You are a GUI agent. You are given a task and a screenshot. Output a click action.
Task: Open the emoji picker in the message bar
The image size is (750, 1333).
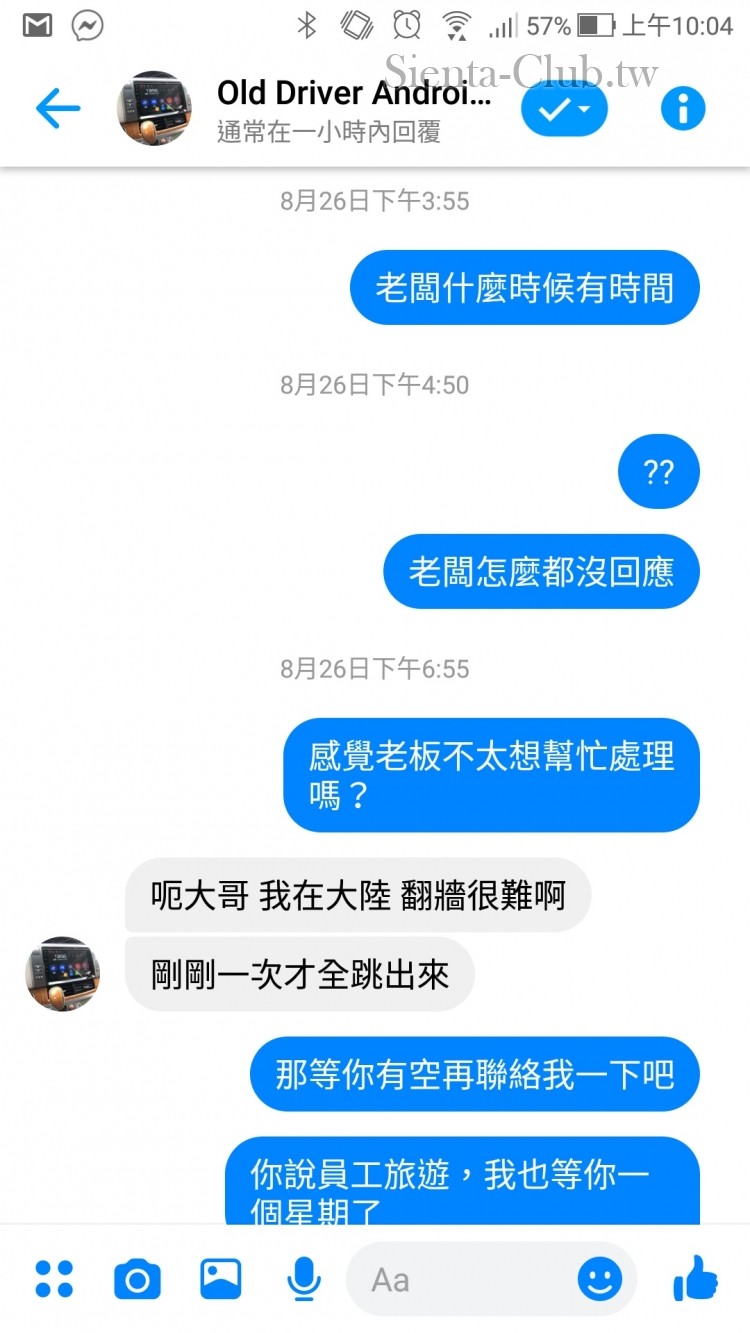[599, 1279]
